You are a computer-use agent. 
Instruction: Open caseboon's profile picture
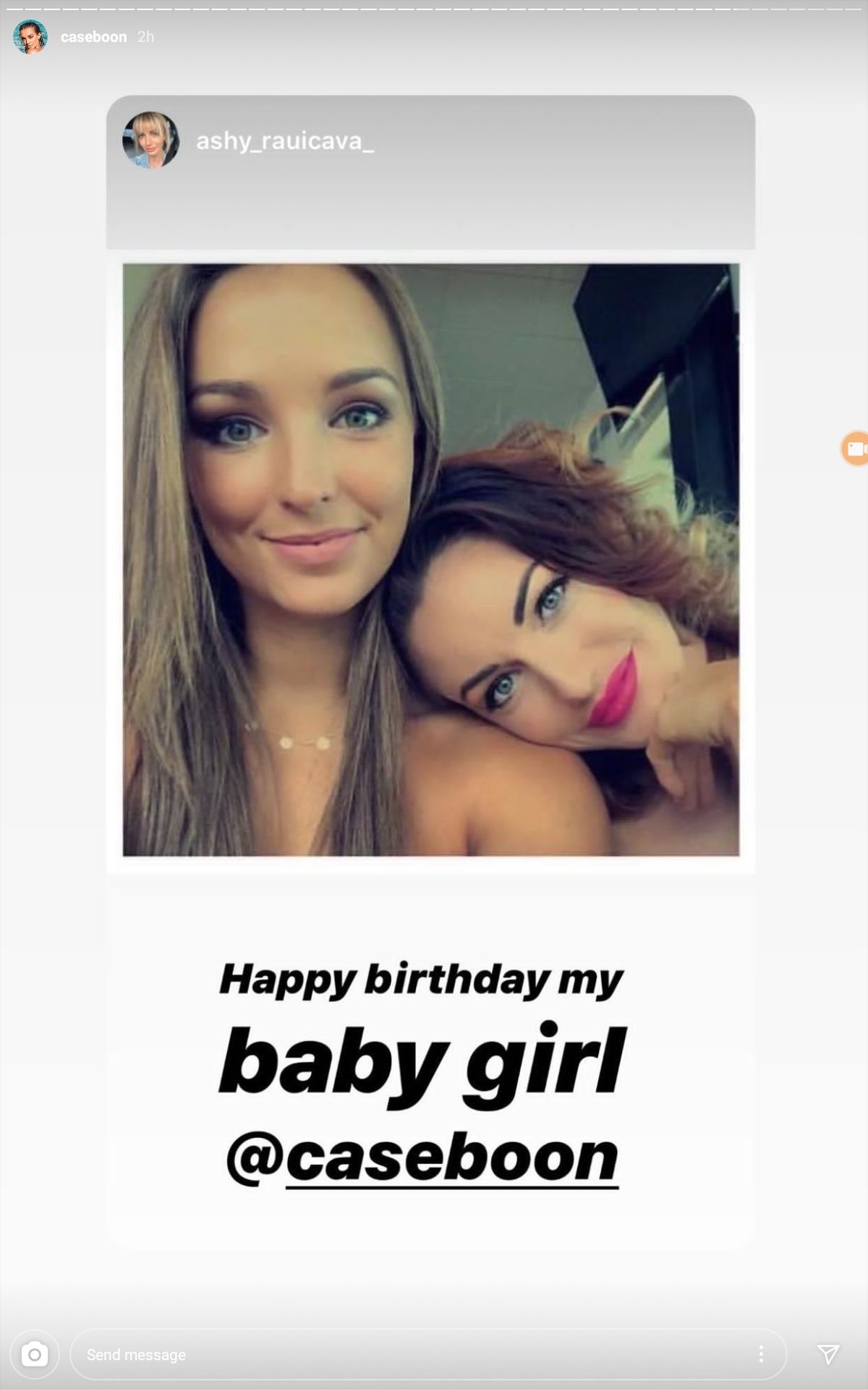pos(30,37)
